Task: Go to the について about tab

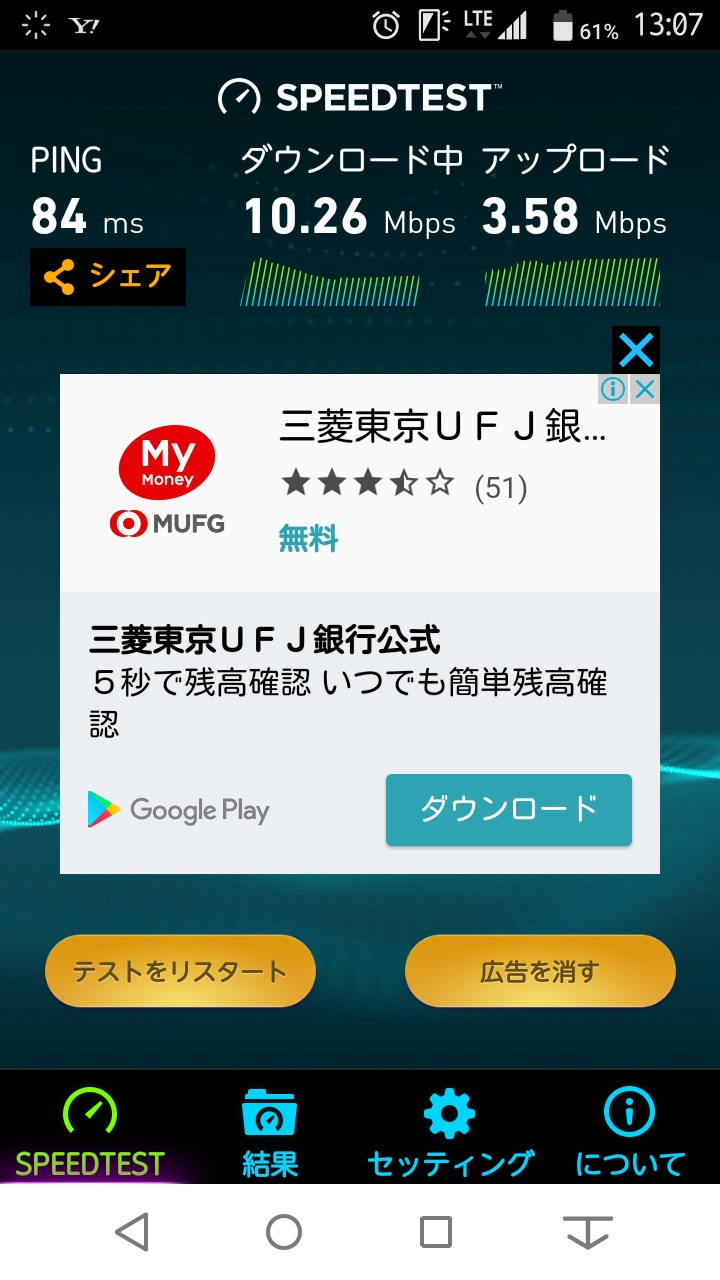Action: [x=630, y=1133]
